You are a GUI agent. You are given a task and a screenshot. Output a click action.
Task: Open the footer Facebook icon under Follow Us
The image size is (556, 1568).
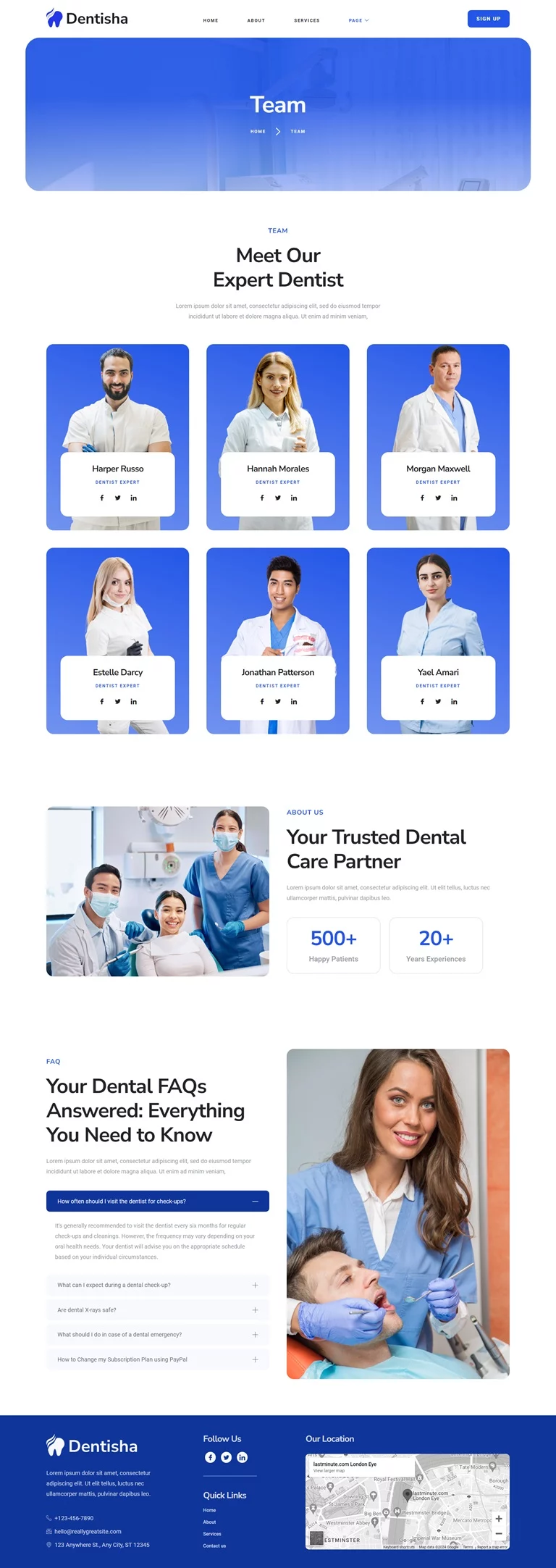(210, 1457)
